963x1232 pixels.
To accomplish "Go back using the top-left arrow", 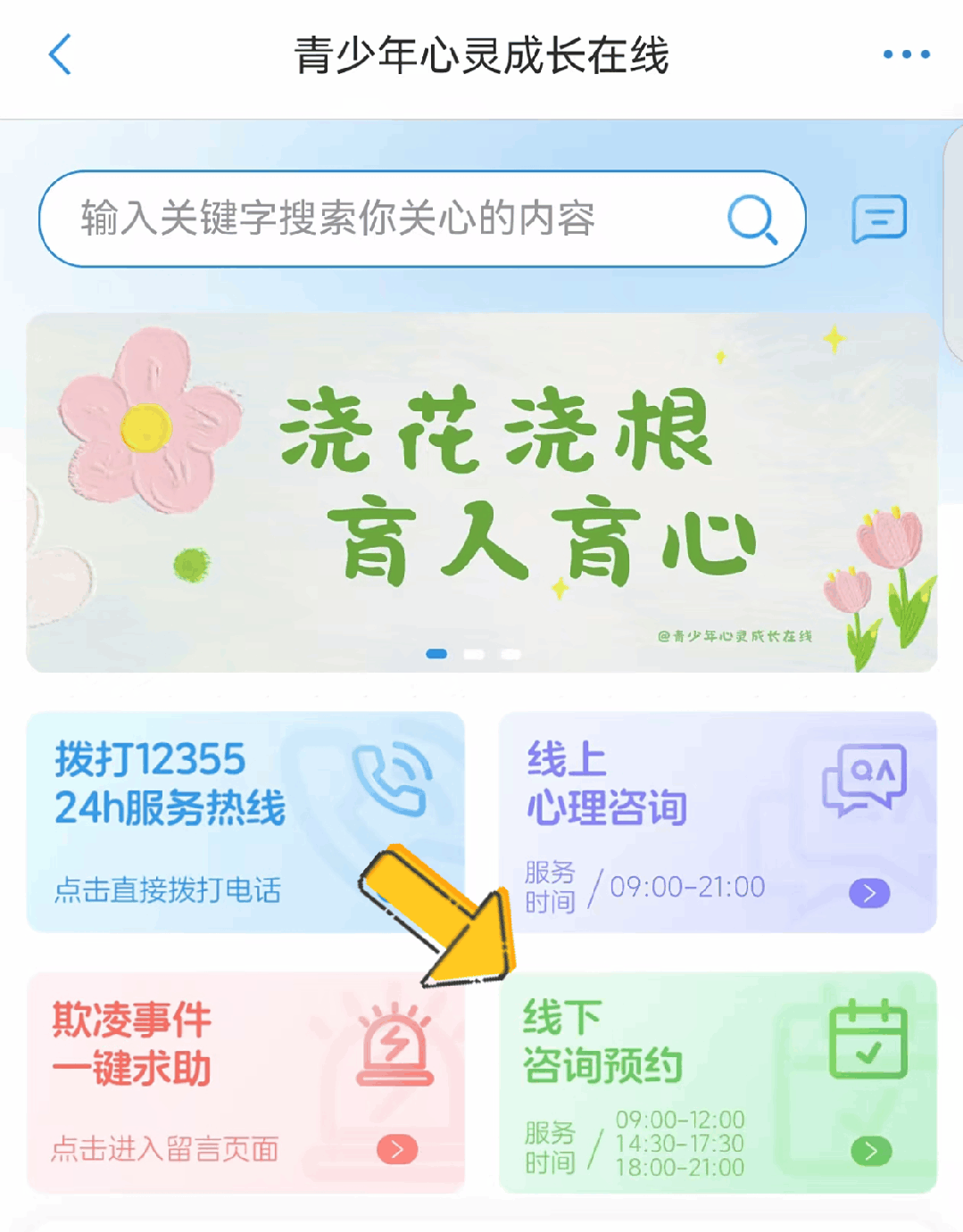I will [60, 54].
